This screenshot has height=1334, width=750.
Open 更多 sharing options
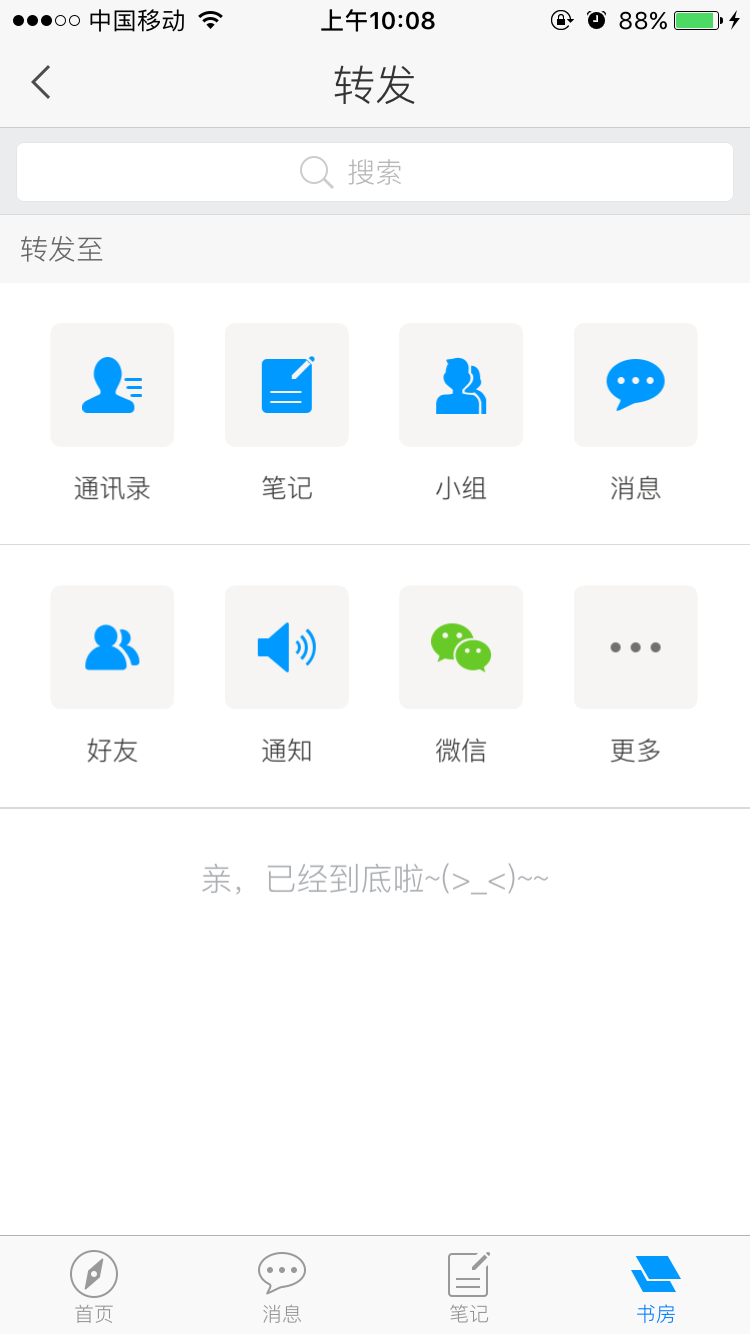tap(636, 648)
